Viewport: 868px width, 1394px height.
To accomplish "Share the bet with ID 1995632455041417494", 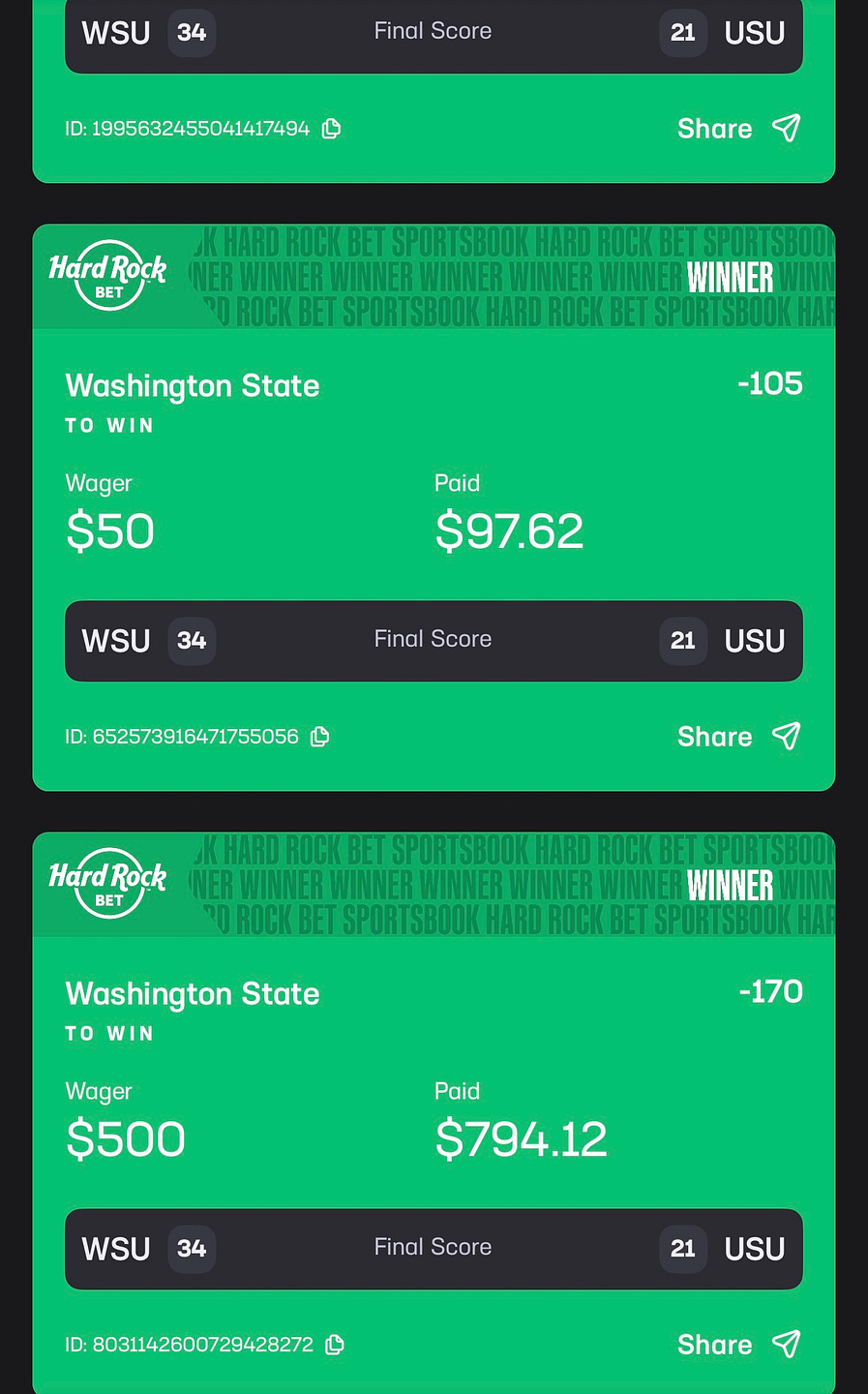I will 739,129.
